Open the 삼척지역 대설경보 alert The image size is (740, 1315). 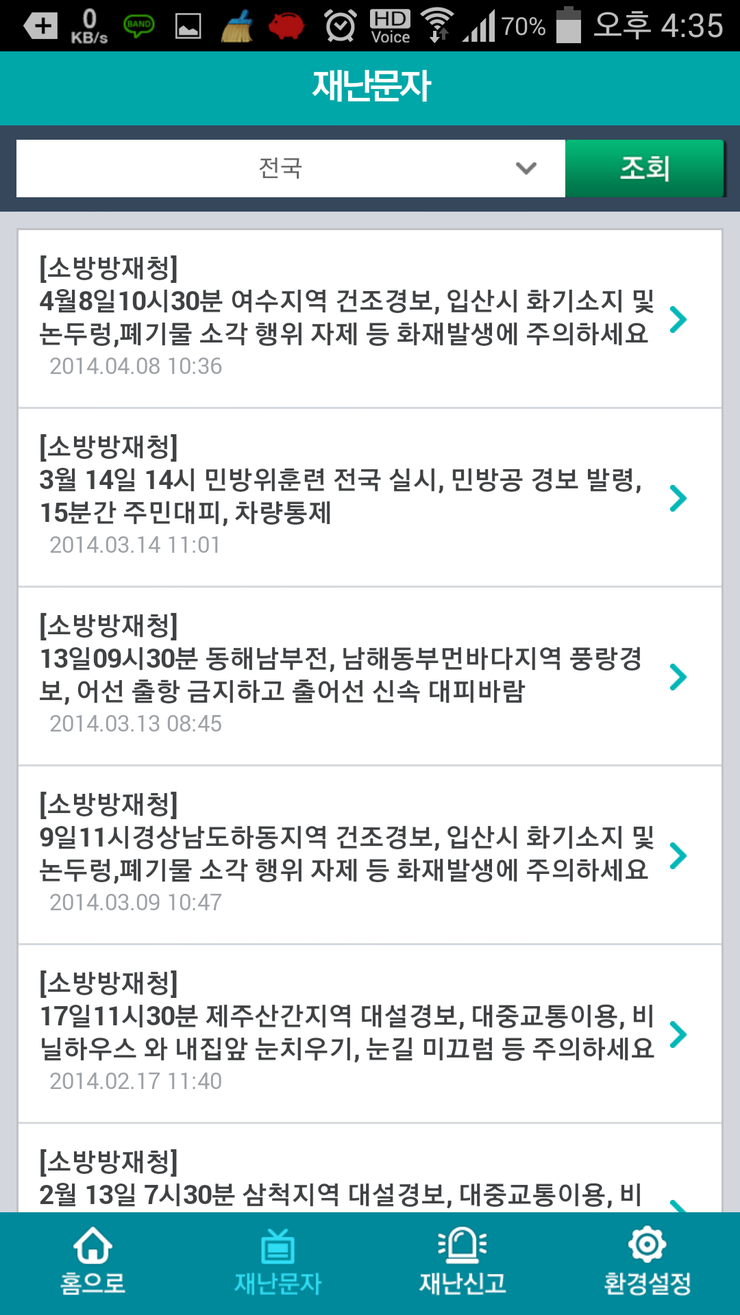[369, 1180]
